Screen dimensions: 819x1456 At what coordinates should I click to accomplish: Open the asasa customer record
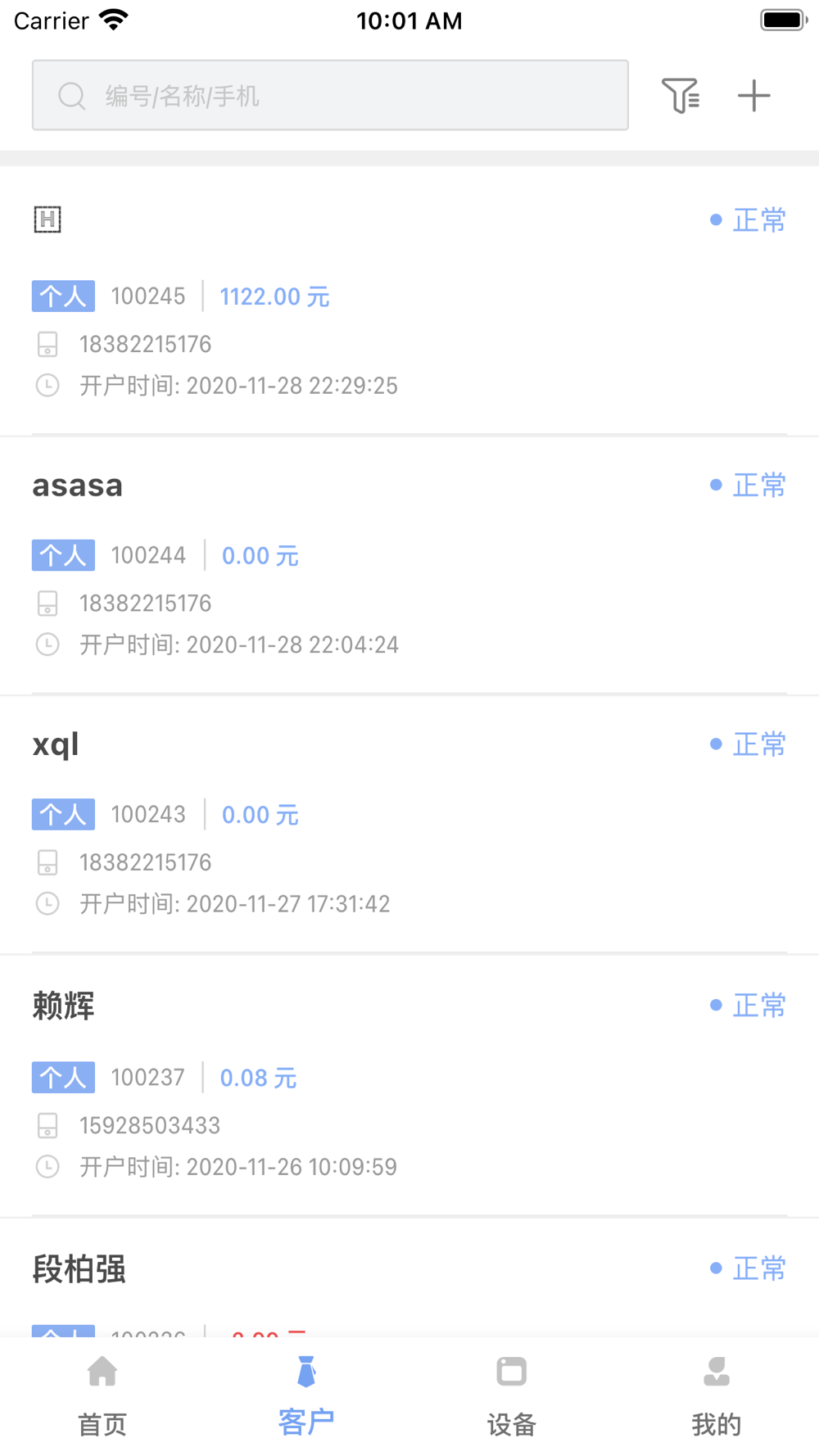pos(409,565)
